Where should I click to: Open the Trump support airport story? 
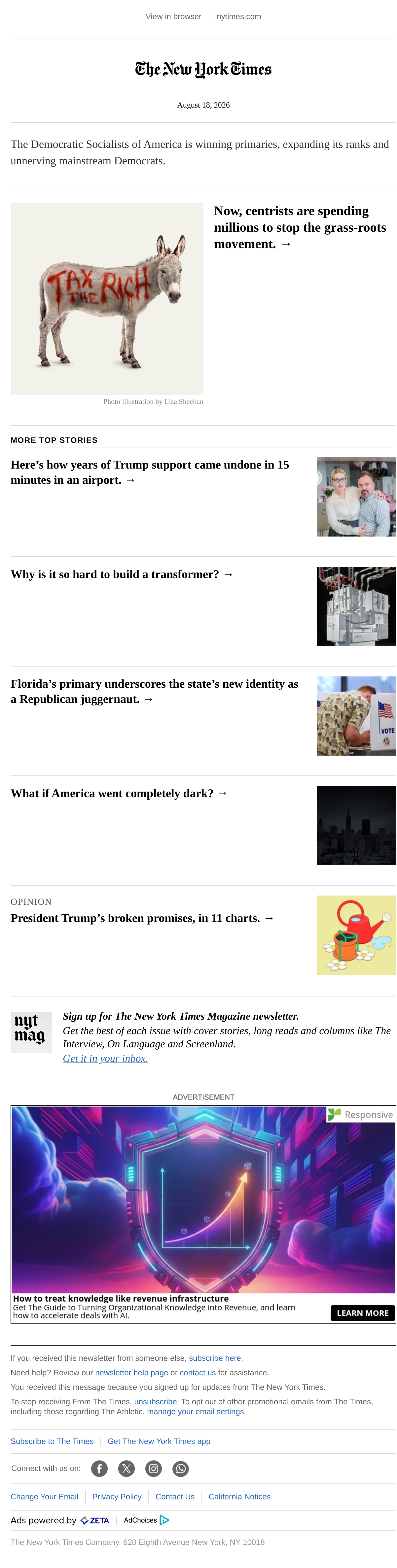click(x=150, y=473)
